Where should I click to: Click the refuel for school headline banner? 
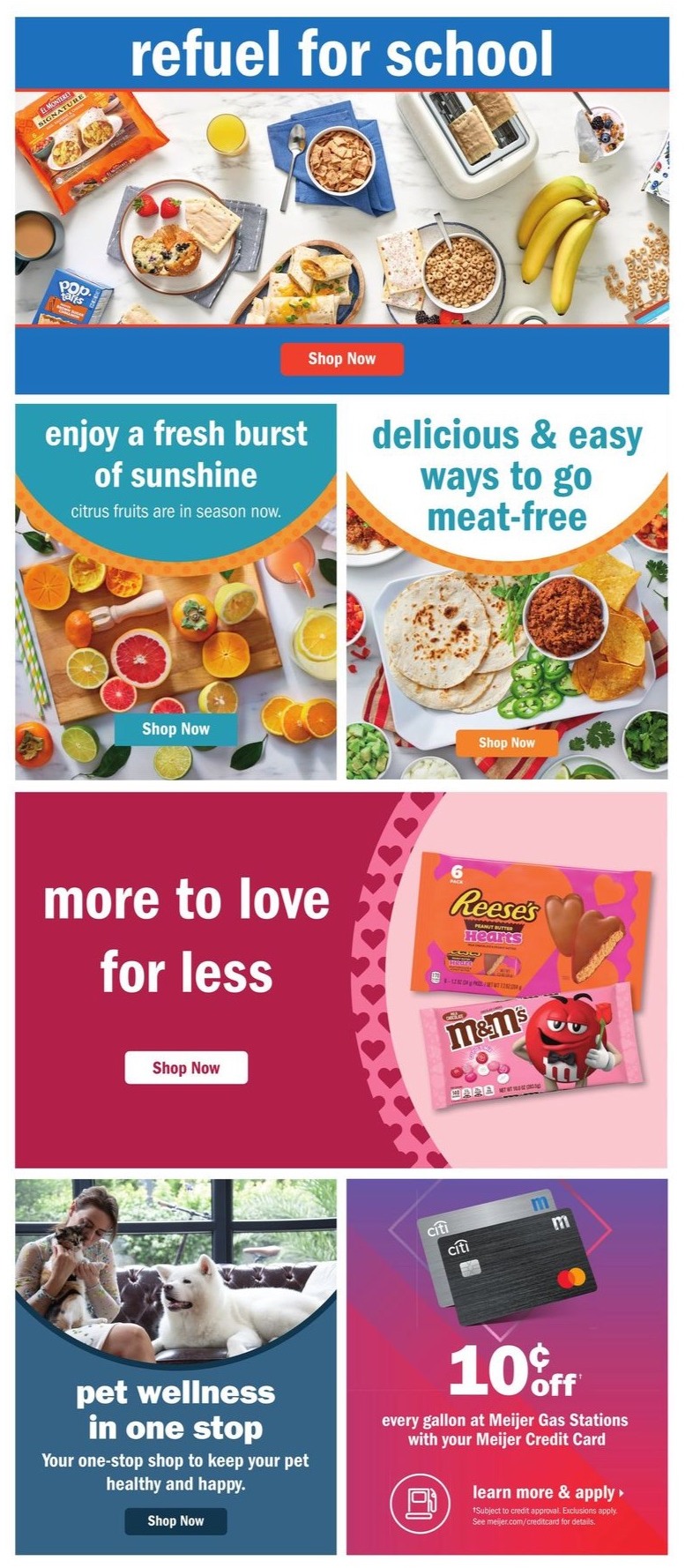point(342,53)
